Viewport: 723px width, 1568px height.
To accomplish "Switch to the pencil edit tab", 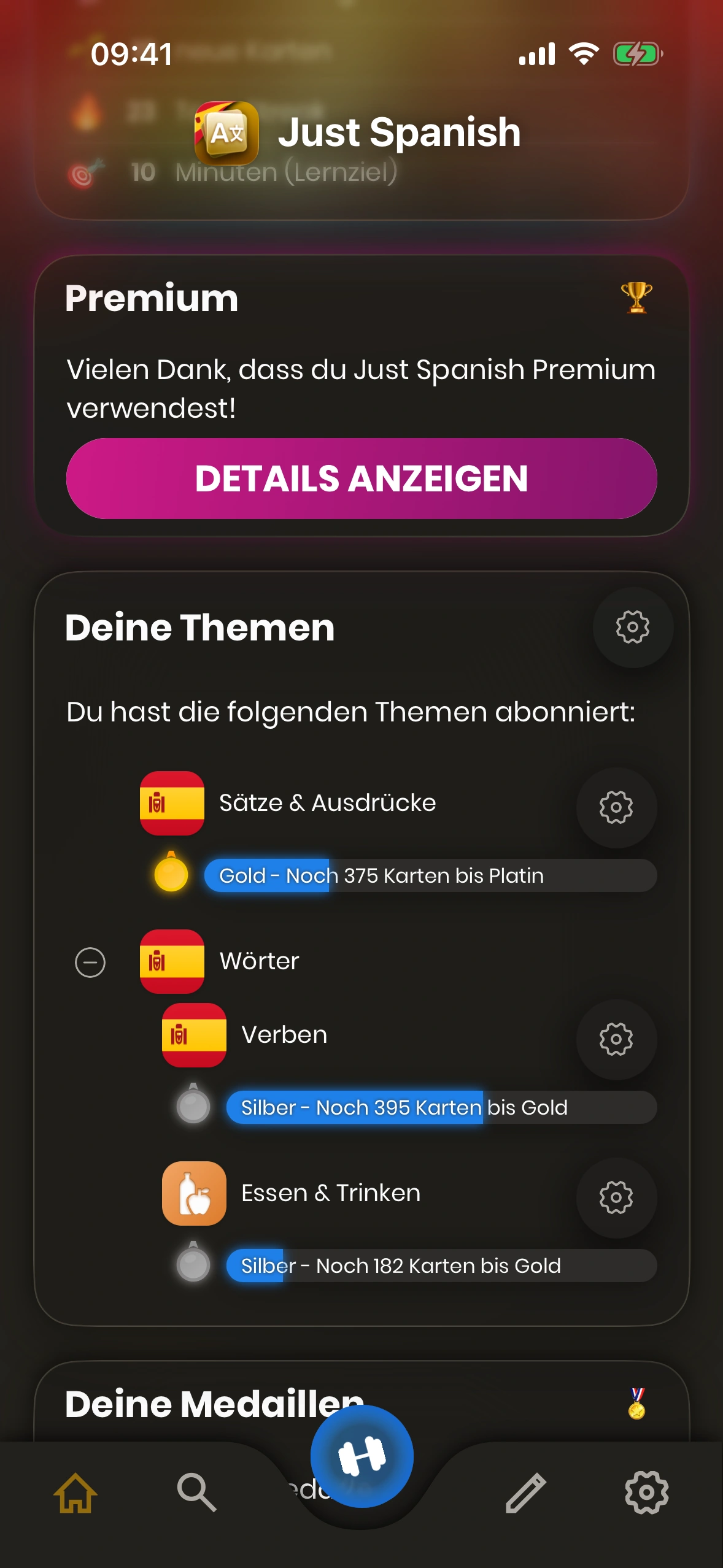I will 526,1493.
